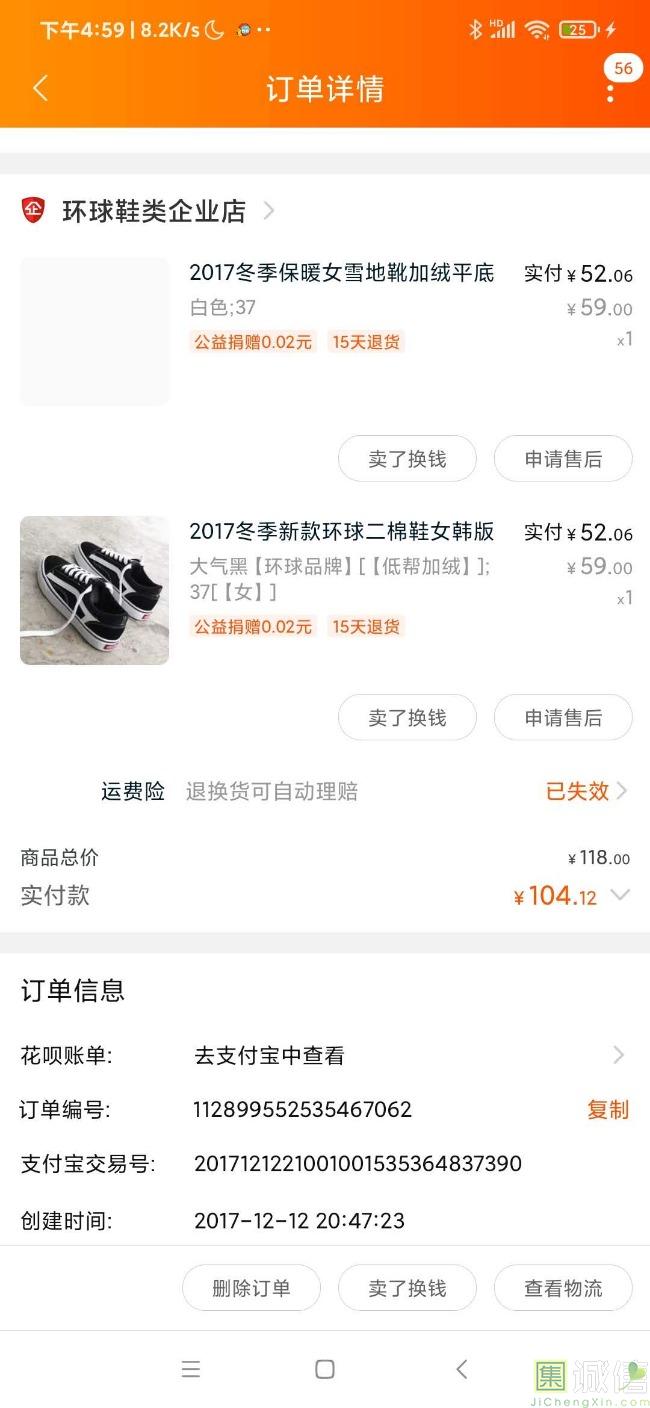This screenshot has width=650, height=1408.
Task: Tap 卖了换钱 in the bottom action bar
Action: click(x=407, y=1288)
